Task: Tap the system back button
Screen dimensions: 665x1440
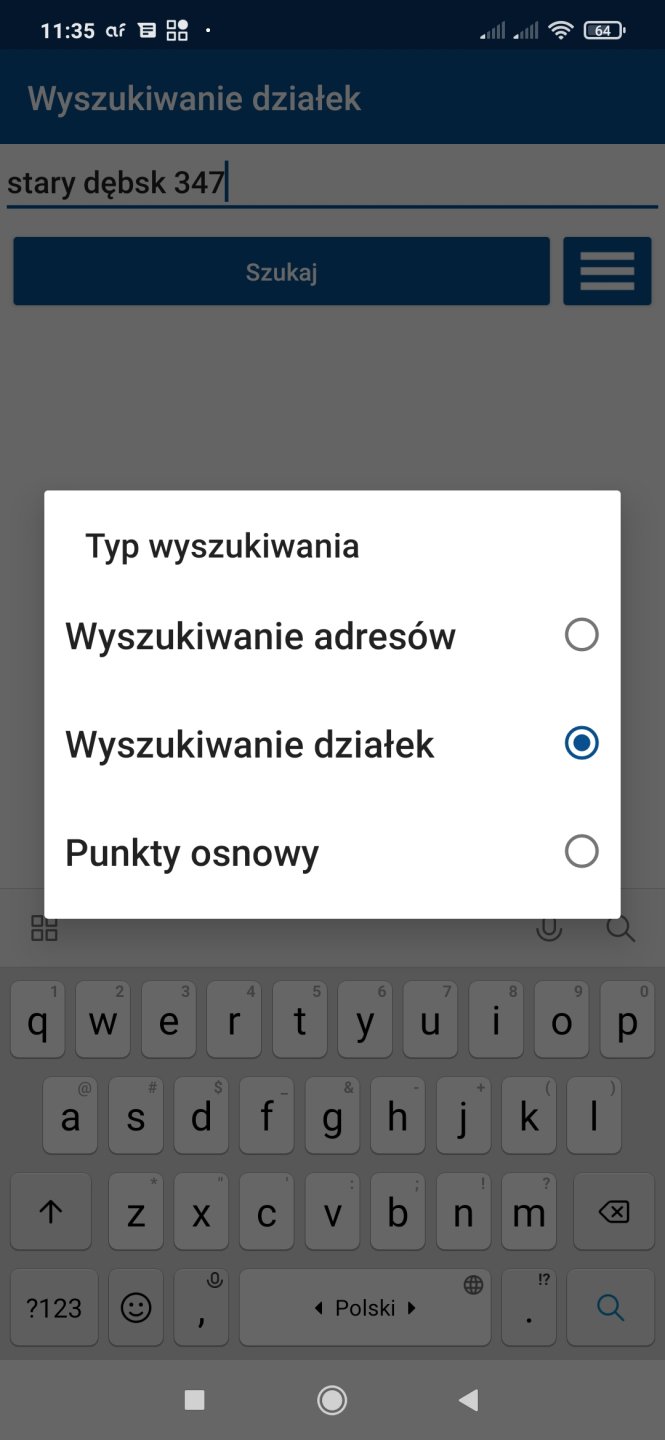Action: tap(468, 1400)
